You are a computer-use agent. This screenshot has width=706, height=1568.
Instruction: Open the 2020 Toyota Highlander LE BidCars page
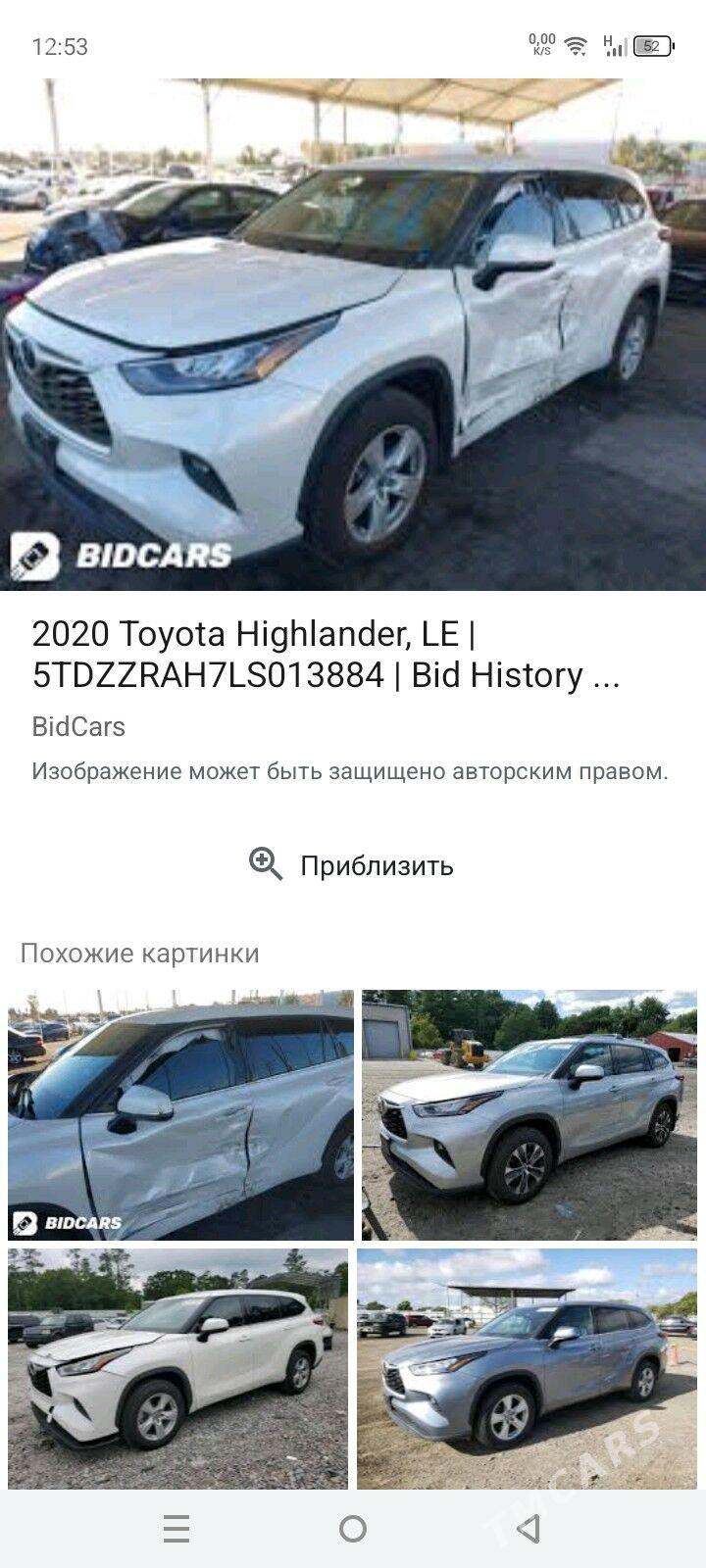[x=326, y=655]
